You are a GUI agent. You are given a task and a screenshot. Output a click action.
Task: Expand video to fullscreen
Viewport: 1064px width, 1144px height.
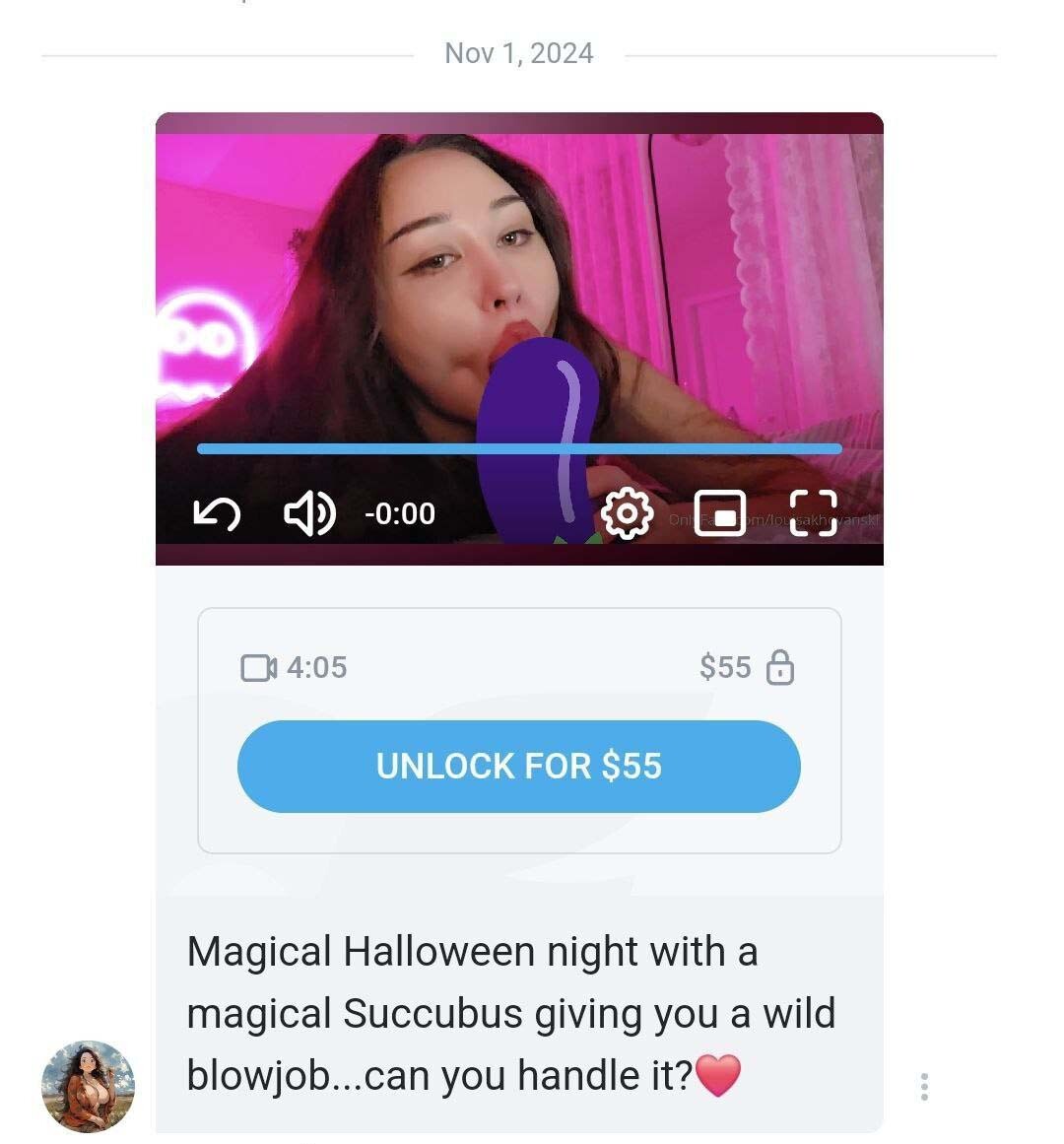coord(814,513)
